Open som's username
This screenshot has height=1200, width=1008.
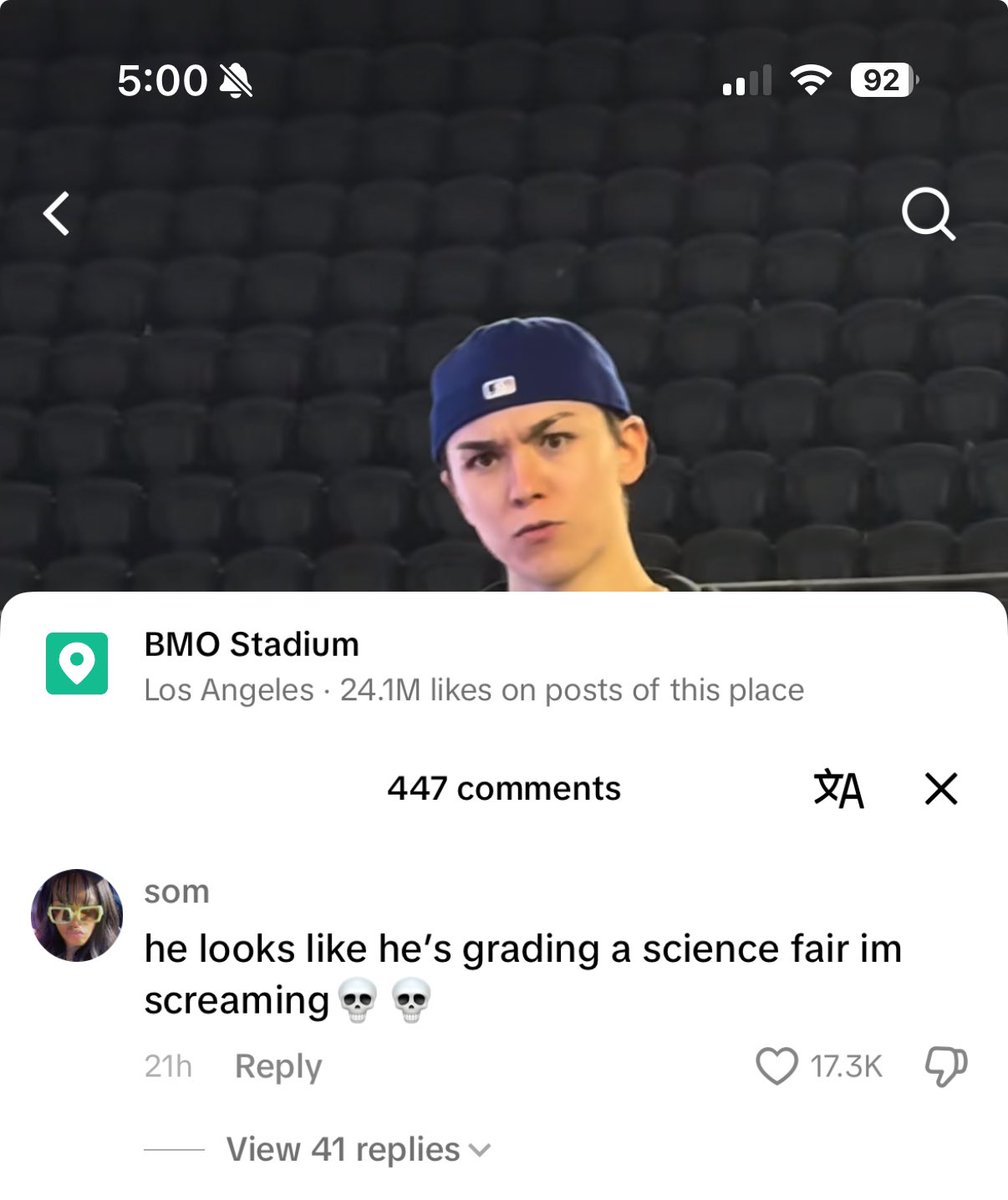click(x=177, y=892)
